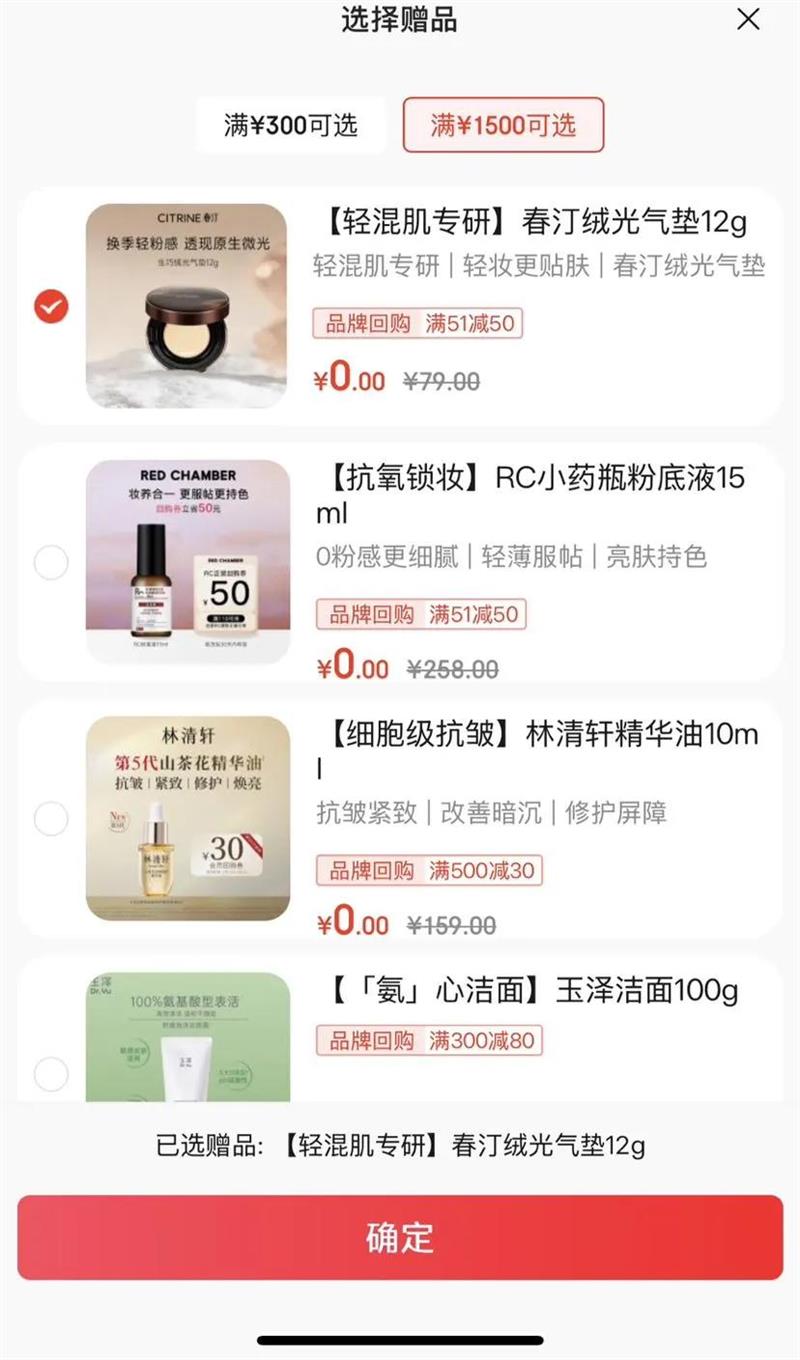
Task: Select the 玉泽洁面100g gift
Action: click(51, 1075)
